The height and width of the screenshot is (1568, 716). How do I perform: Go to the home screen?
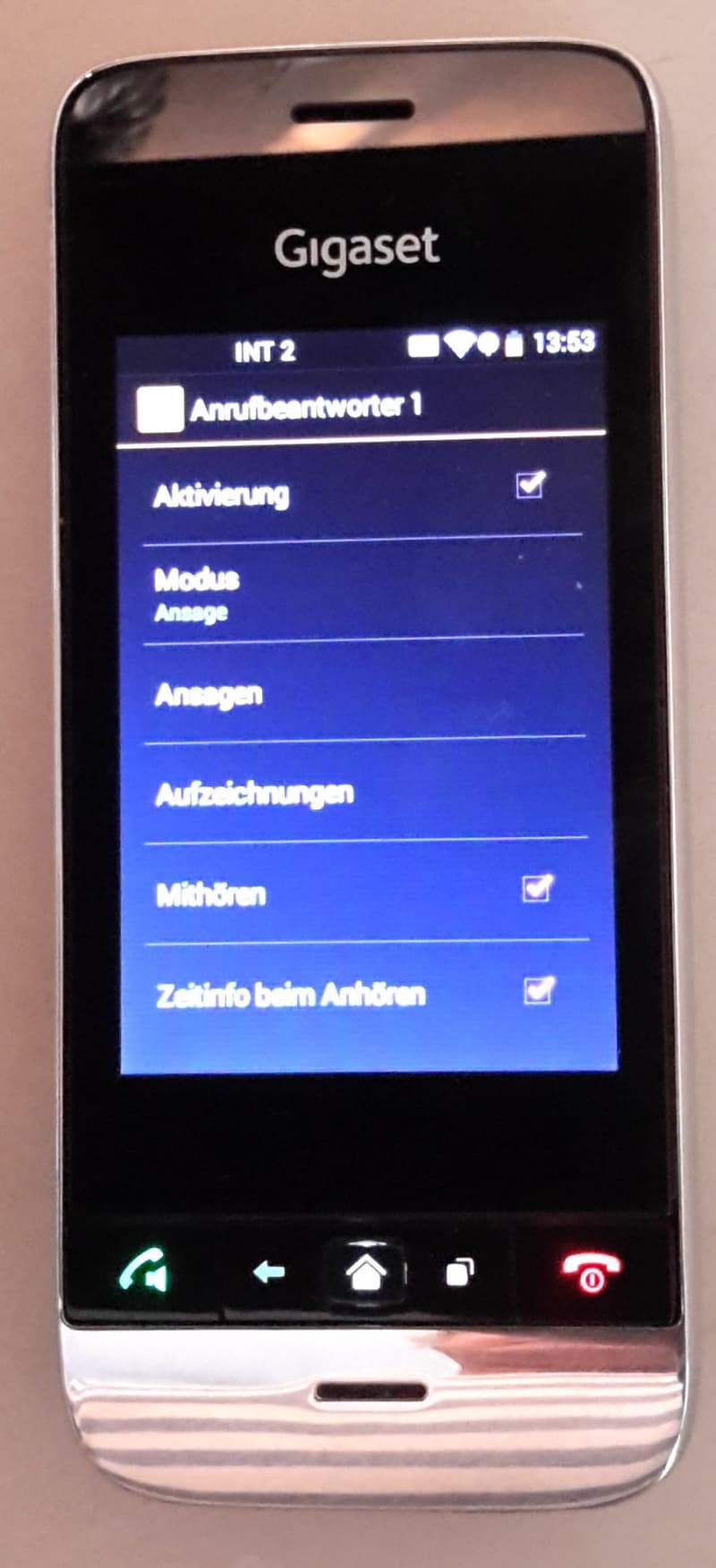(x=365, y=1271)
